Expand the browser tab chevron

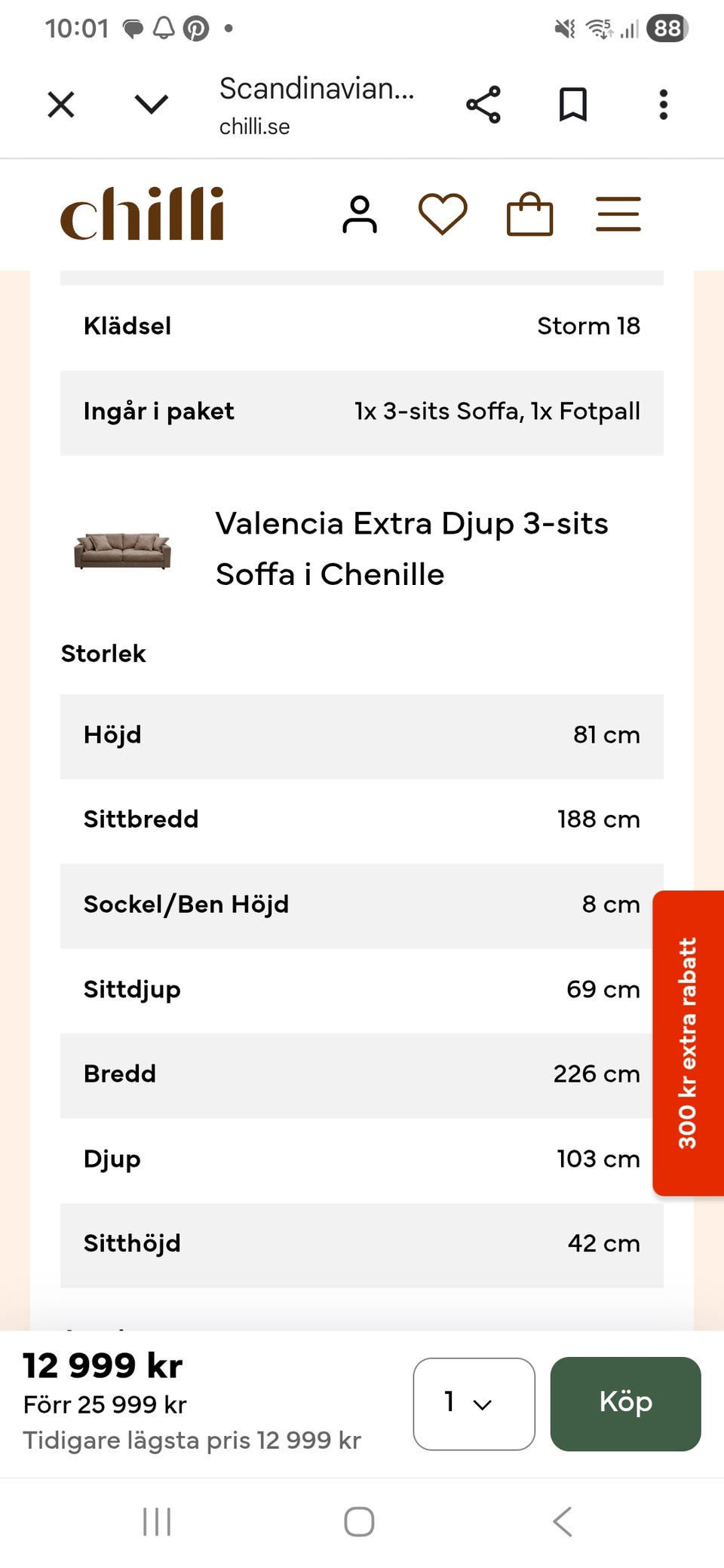[151, 104]
